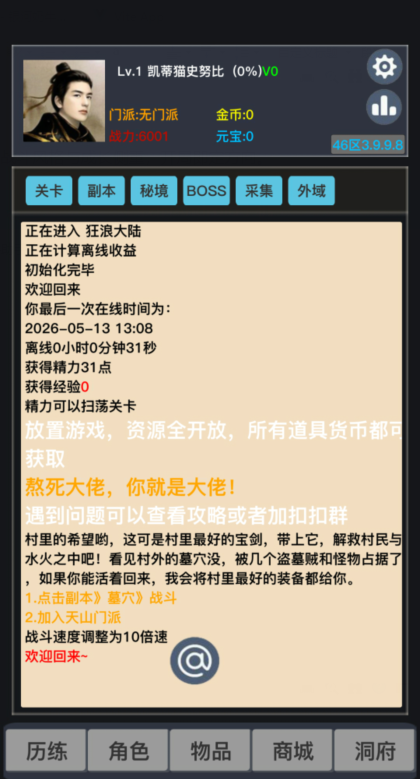Choose the 采集 gathering button
The width and height of the screenshot is (420, 779).
pos(259,191)
